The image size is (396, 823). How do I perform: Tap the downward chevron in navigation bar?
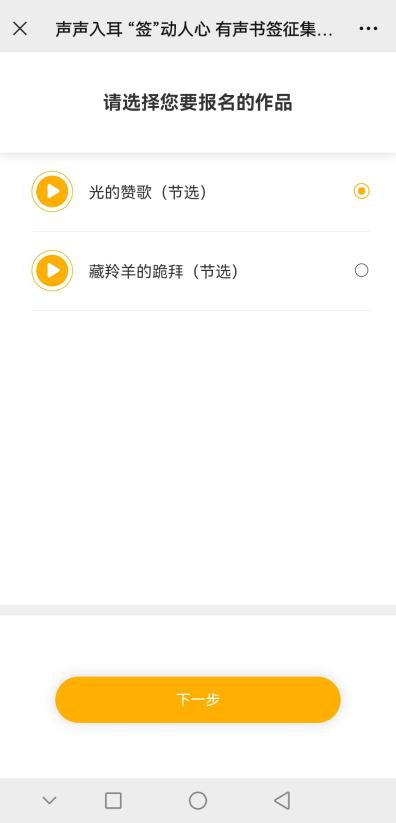49,800
